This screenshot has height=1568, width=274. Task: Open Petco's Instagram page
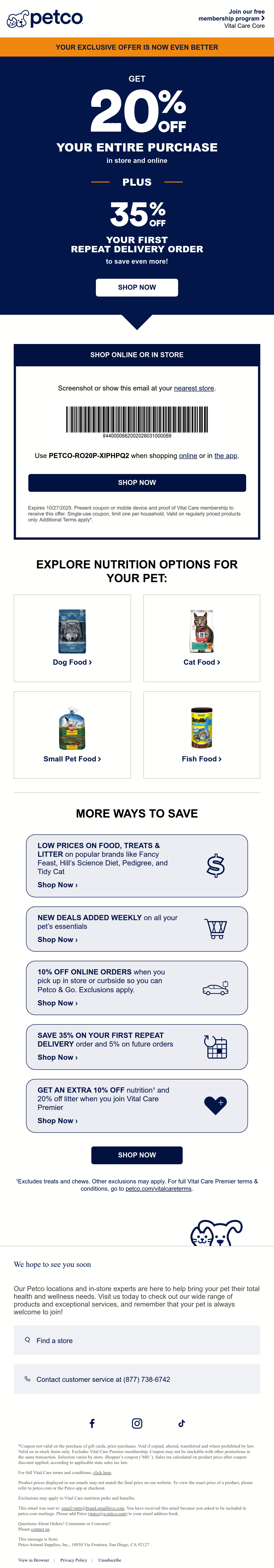[x=137, y=1423]
